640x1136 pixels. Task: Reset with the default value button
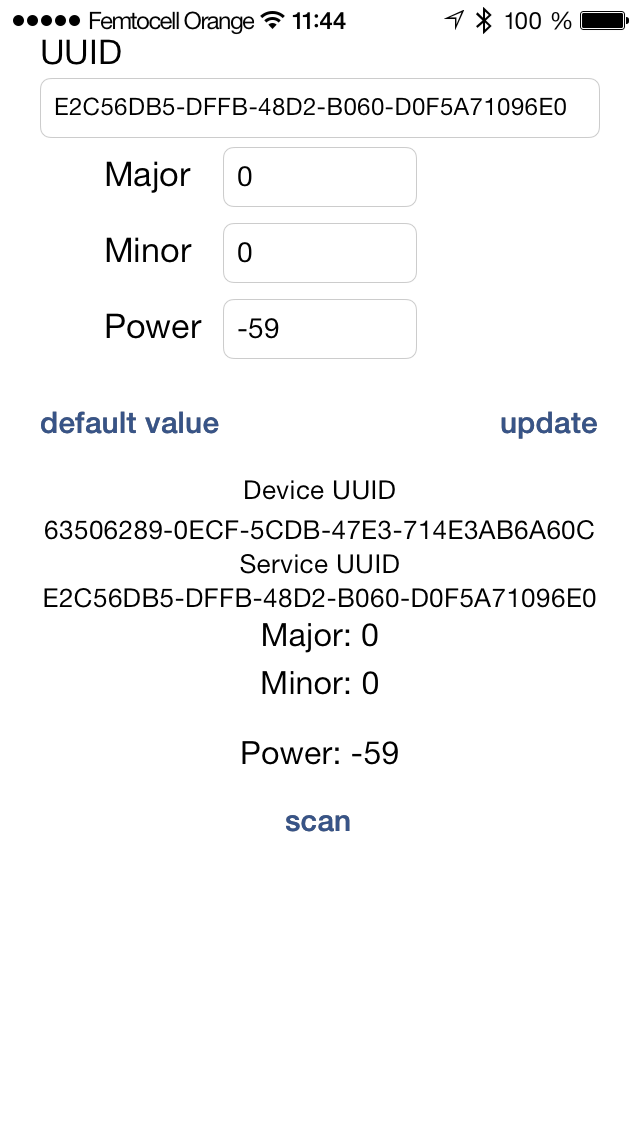click(130, 423)
